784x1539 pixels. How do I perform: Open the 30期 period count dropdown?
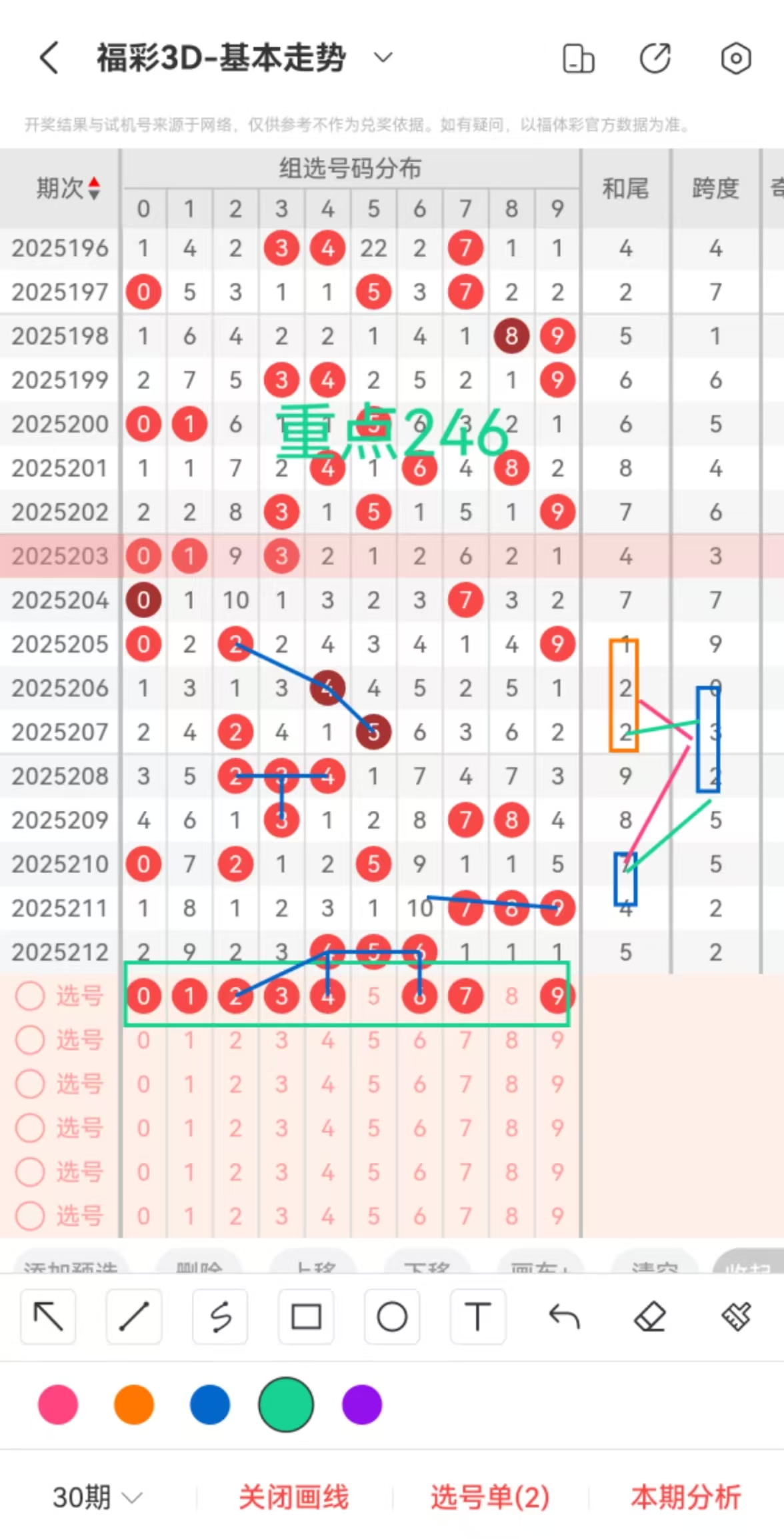tap(97, 1498)
